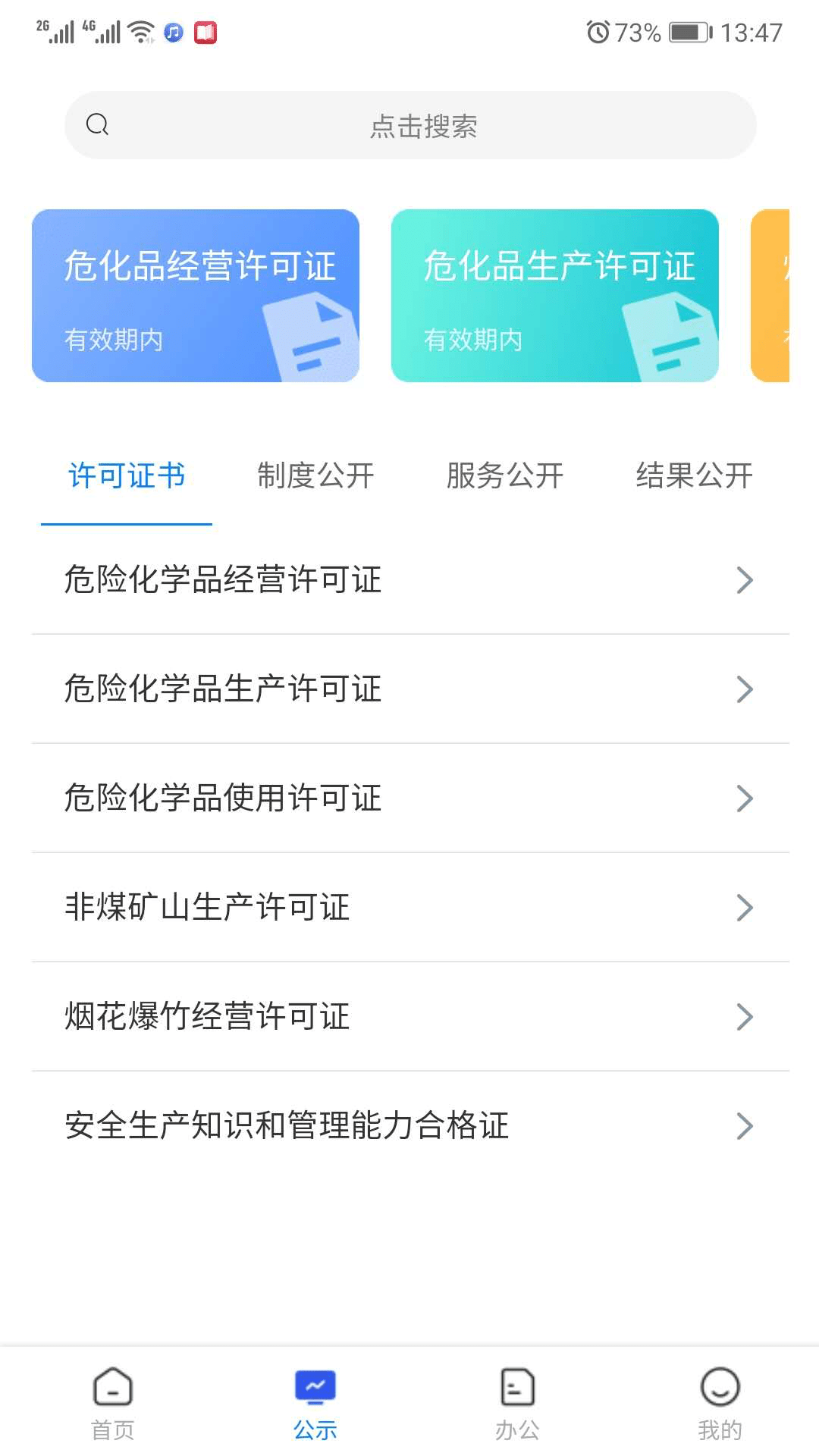
Task: Switch to the 制度公开 tab
Action: tap(315, 476)
